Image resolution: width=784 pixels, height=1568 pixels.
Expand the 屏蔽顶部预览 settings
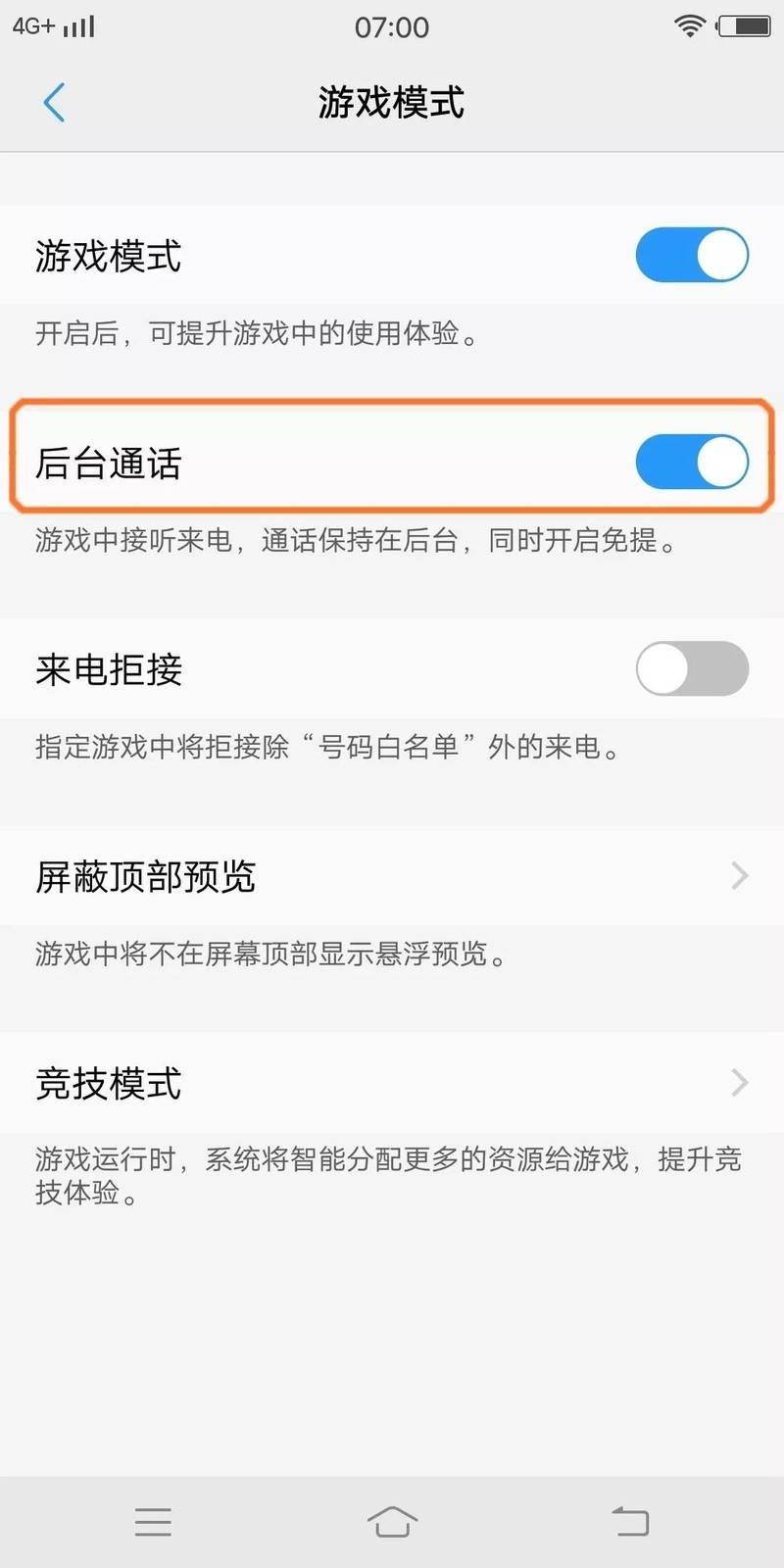392,877
